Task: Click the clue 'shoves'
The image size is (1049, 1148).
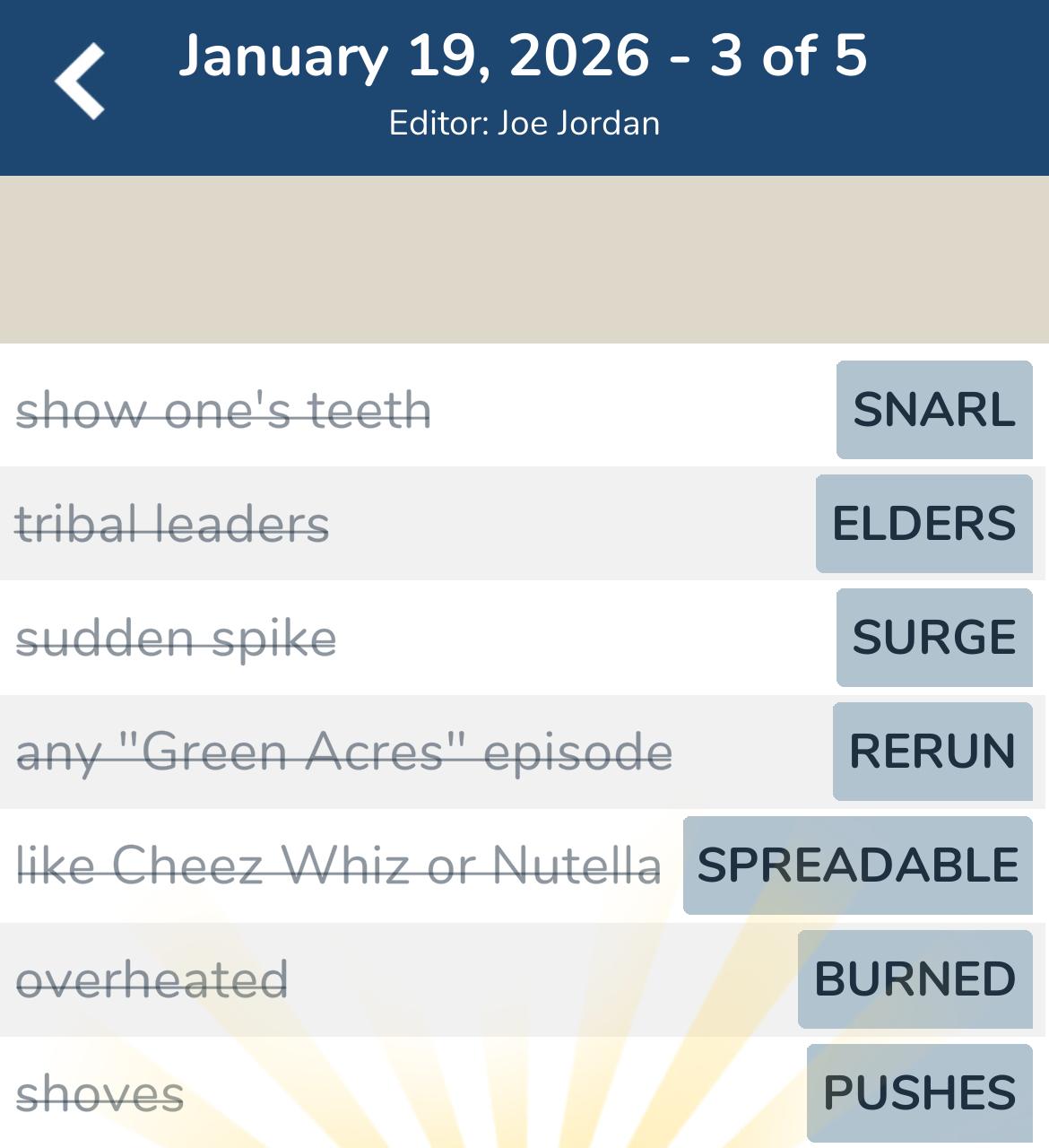Action: click(101, 1091)
